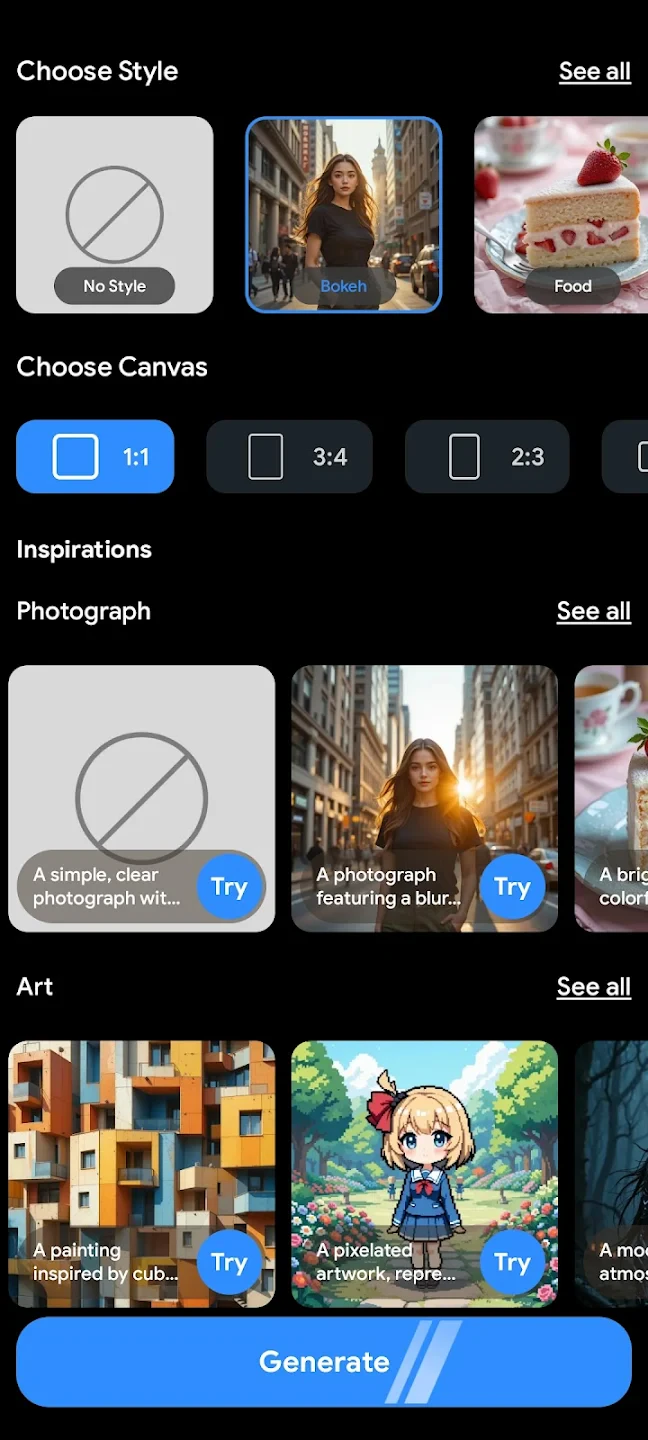
Task: Pick the Food style
Action: tap(562, 214)
